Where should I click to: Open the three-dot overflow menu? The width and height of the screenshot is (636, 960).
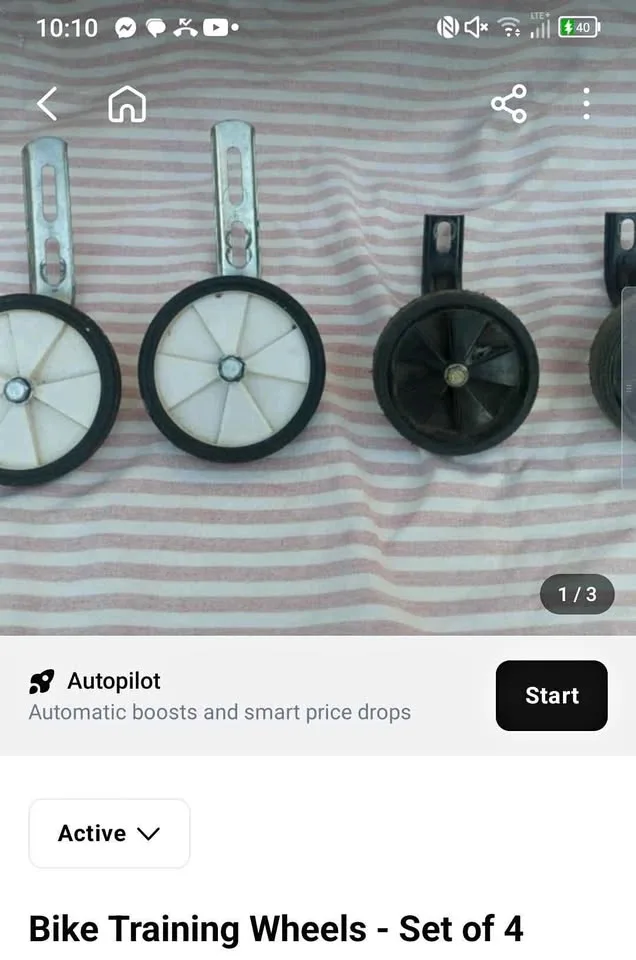(586, 103)
